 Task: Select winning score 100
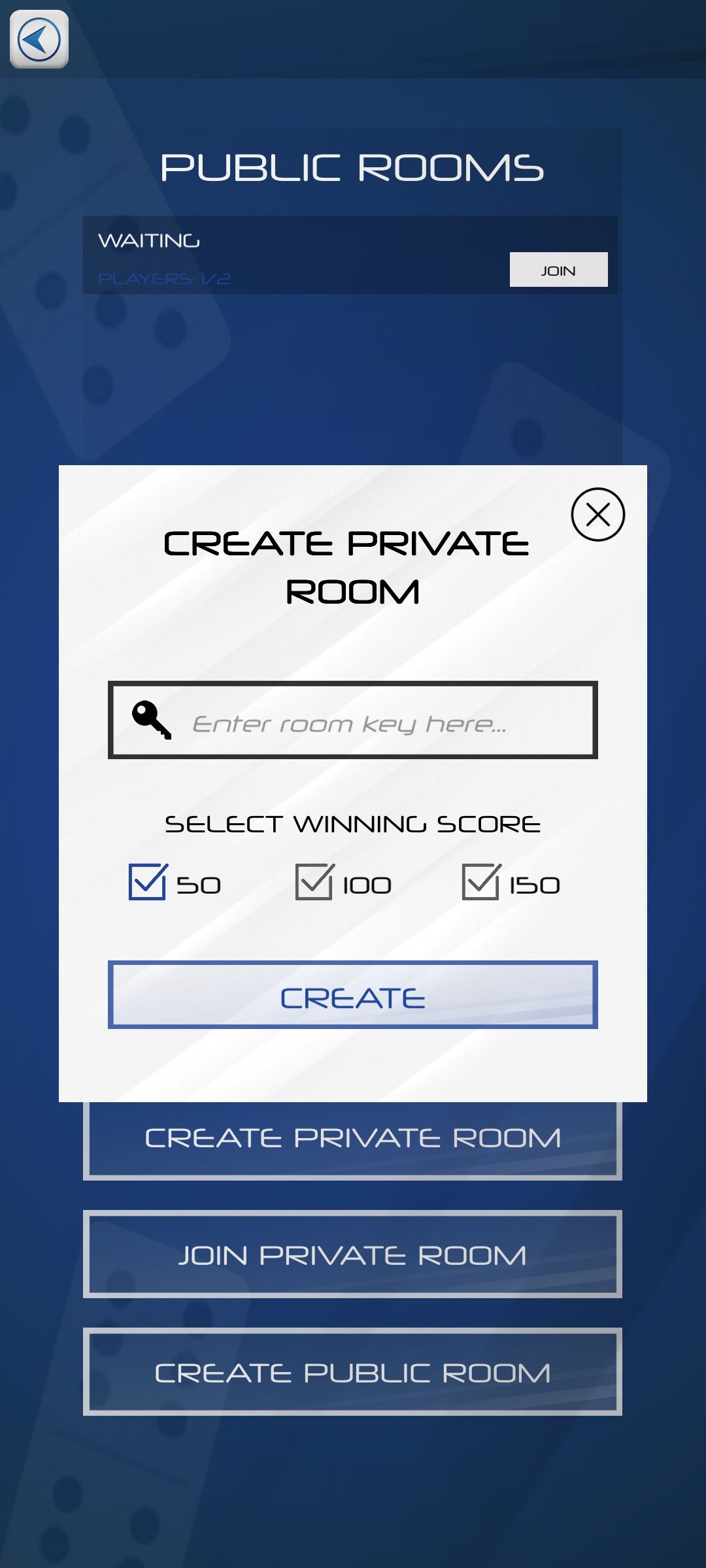(x=314, y=883)
